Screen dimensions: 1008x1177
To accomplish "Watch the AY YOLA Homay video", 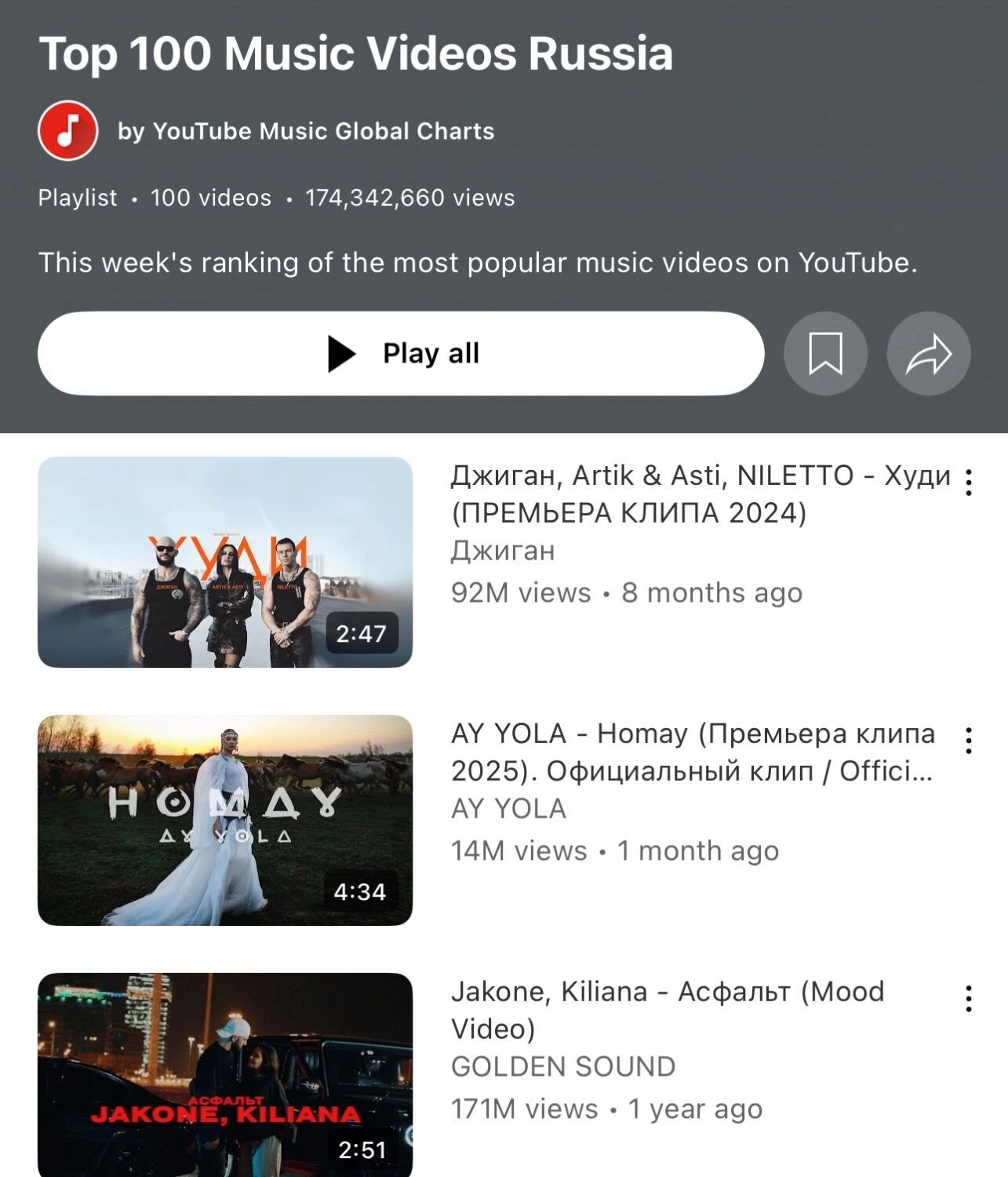I will pyautogui.click(x=225, y=820).
